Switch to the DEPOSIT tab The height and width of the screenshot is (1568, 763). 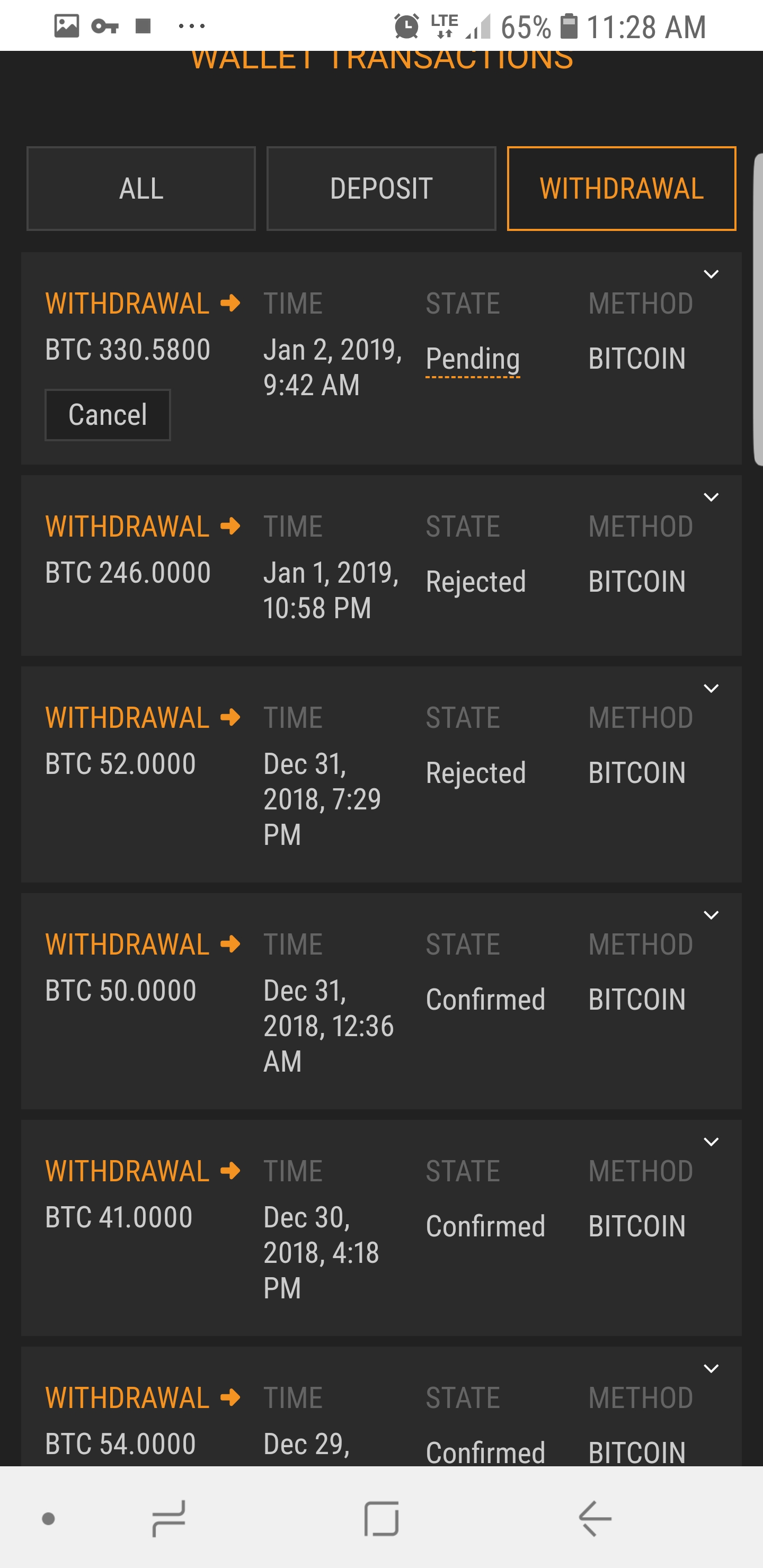[x=381, y=189]
